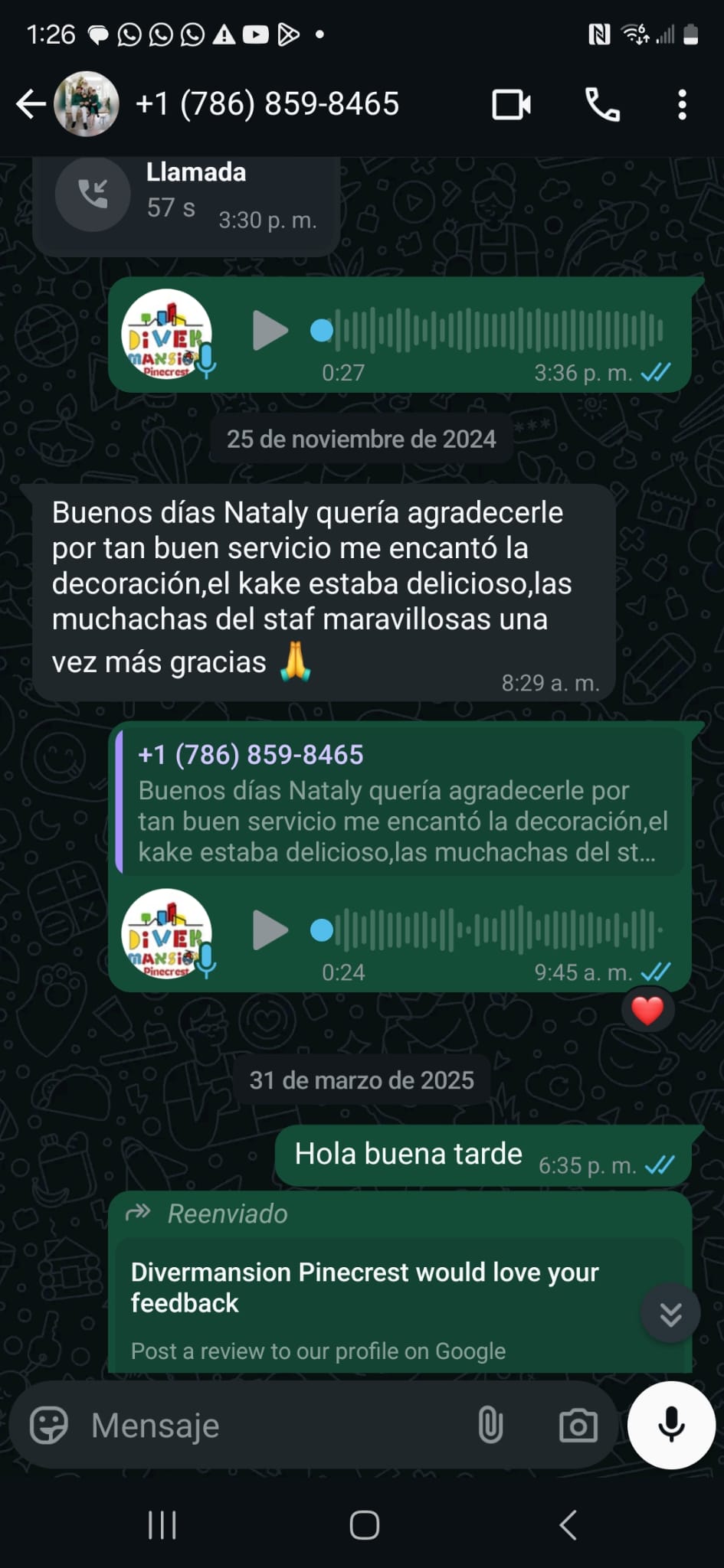Screen dimensions: 724x1568
Task: Attach a file with the paperclip
Action: pos(490,1426)
